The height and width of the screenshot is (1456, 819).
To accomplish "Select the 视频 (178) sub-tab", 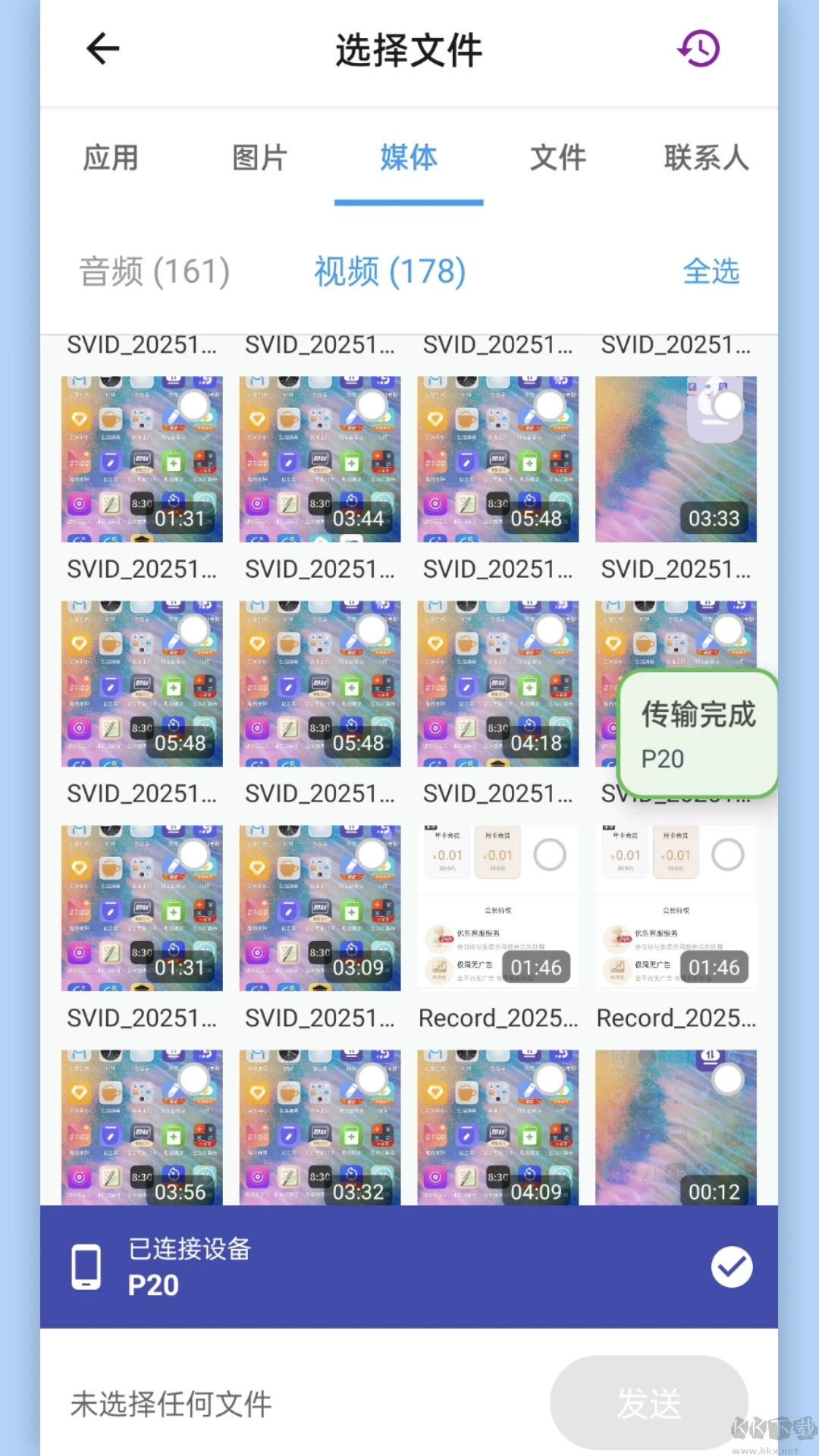I will 388,271.
